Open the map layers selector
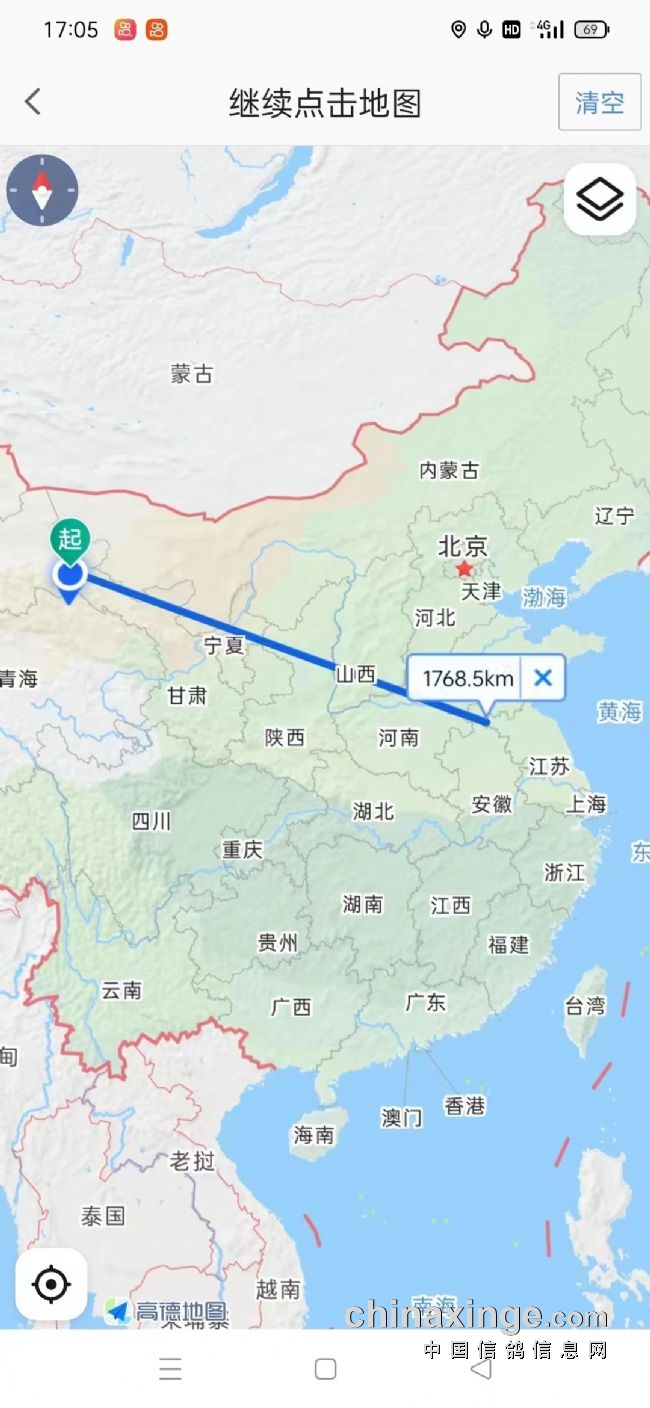Screen dimensions: 650x1408 pyautogui.click(x=600, y=199)
